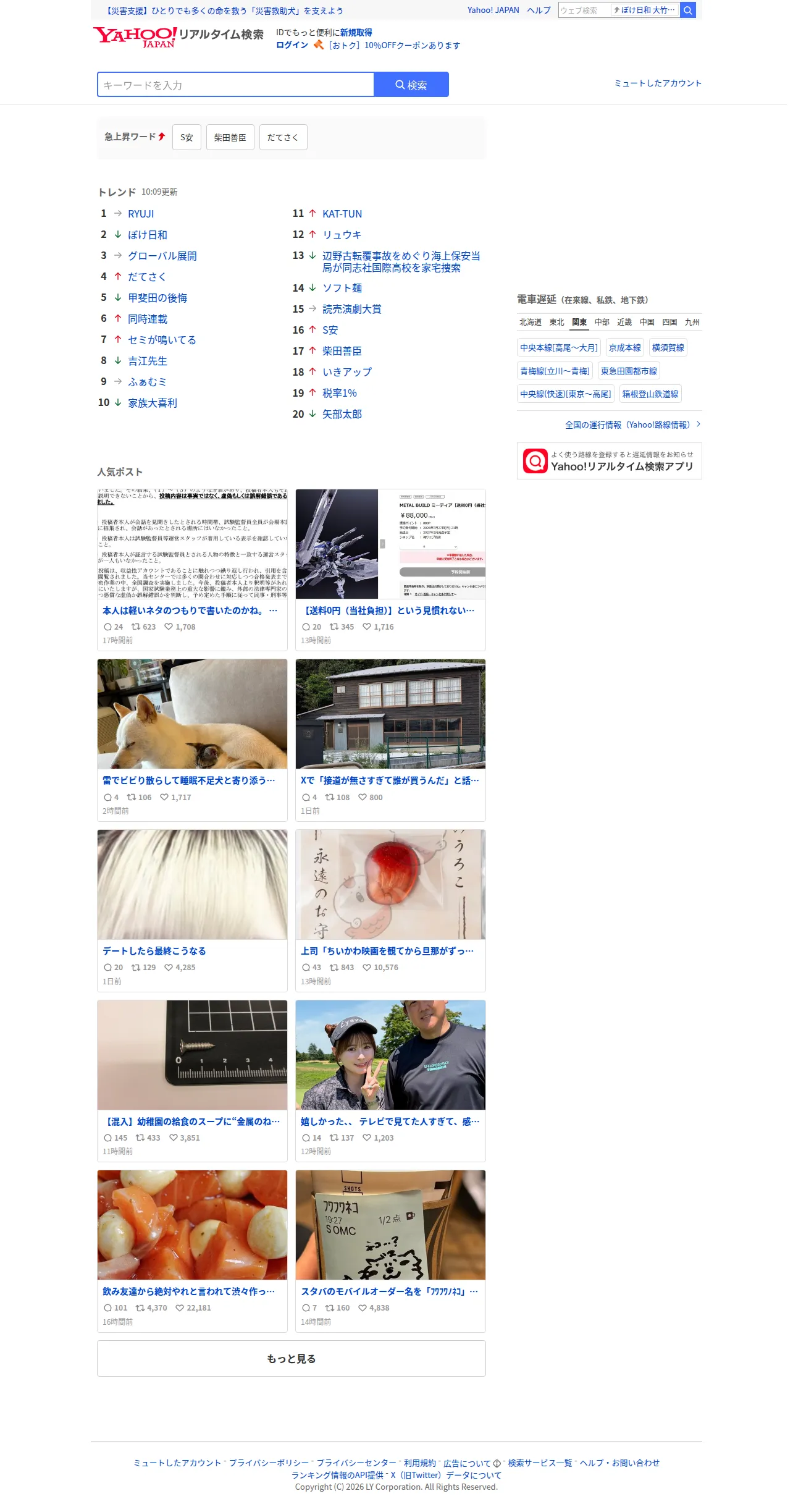
Task: Open trend number 1 RYUJI
Action: coord(141,214)
